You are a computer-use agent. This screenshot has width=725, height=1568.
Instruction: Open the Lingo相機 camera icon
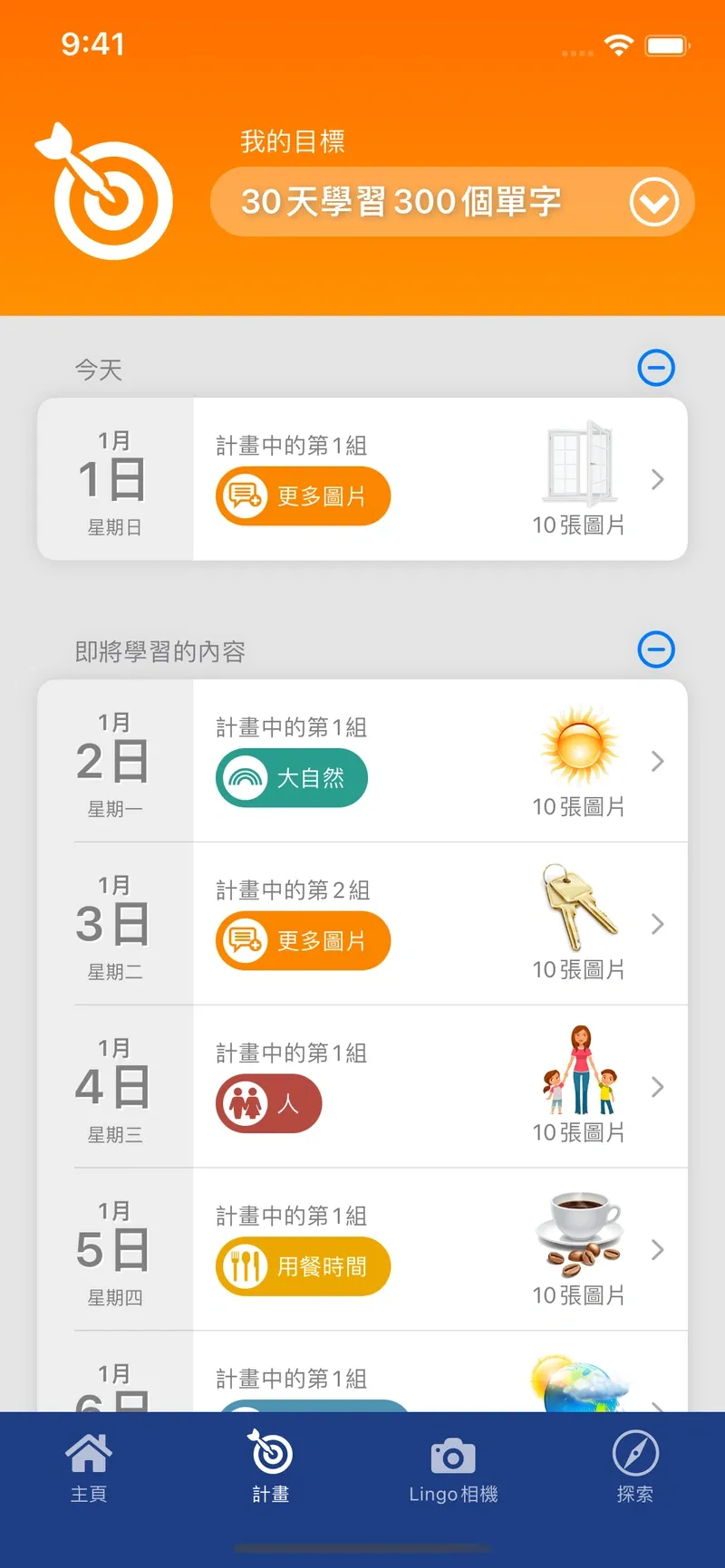coord(452,1454)
